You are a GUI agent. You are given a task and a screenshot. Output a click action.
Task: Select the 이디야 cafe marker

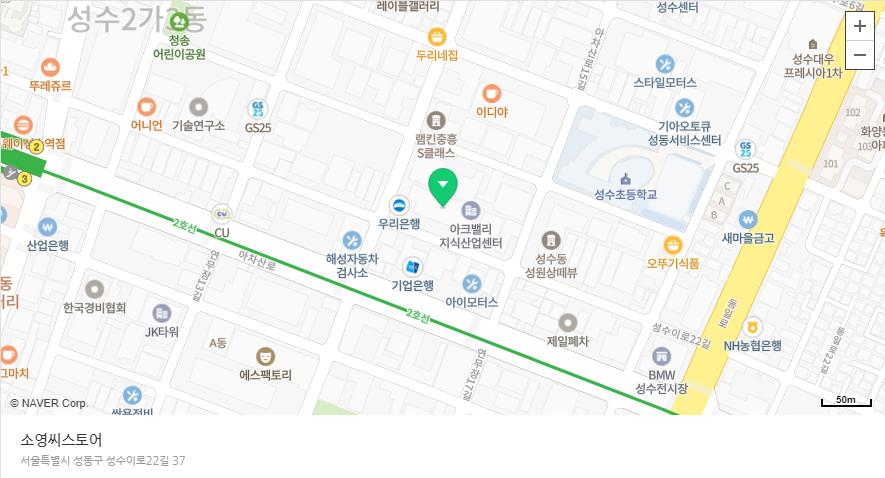491,94
